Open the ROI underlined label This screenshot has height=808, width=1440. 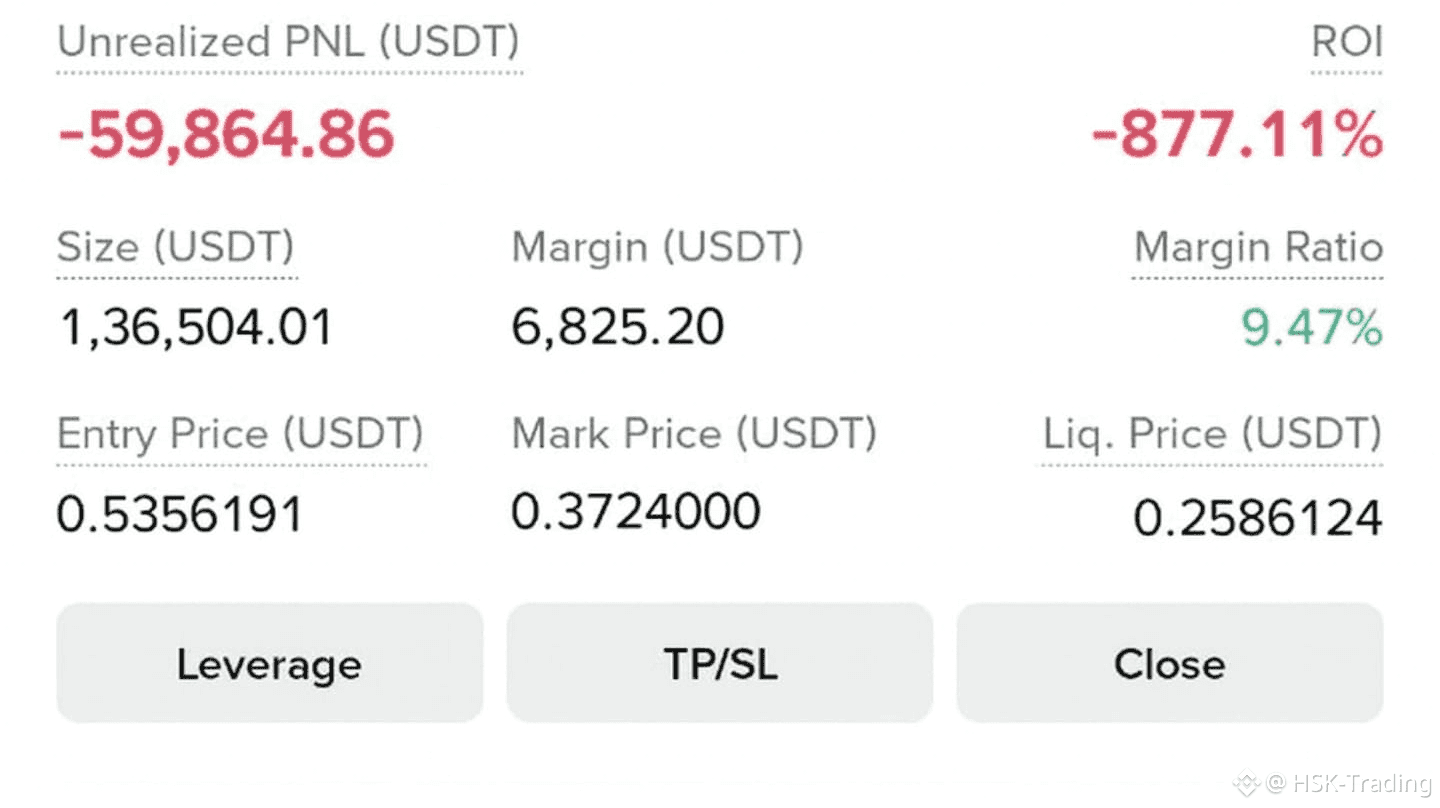tap(1347, 43)
